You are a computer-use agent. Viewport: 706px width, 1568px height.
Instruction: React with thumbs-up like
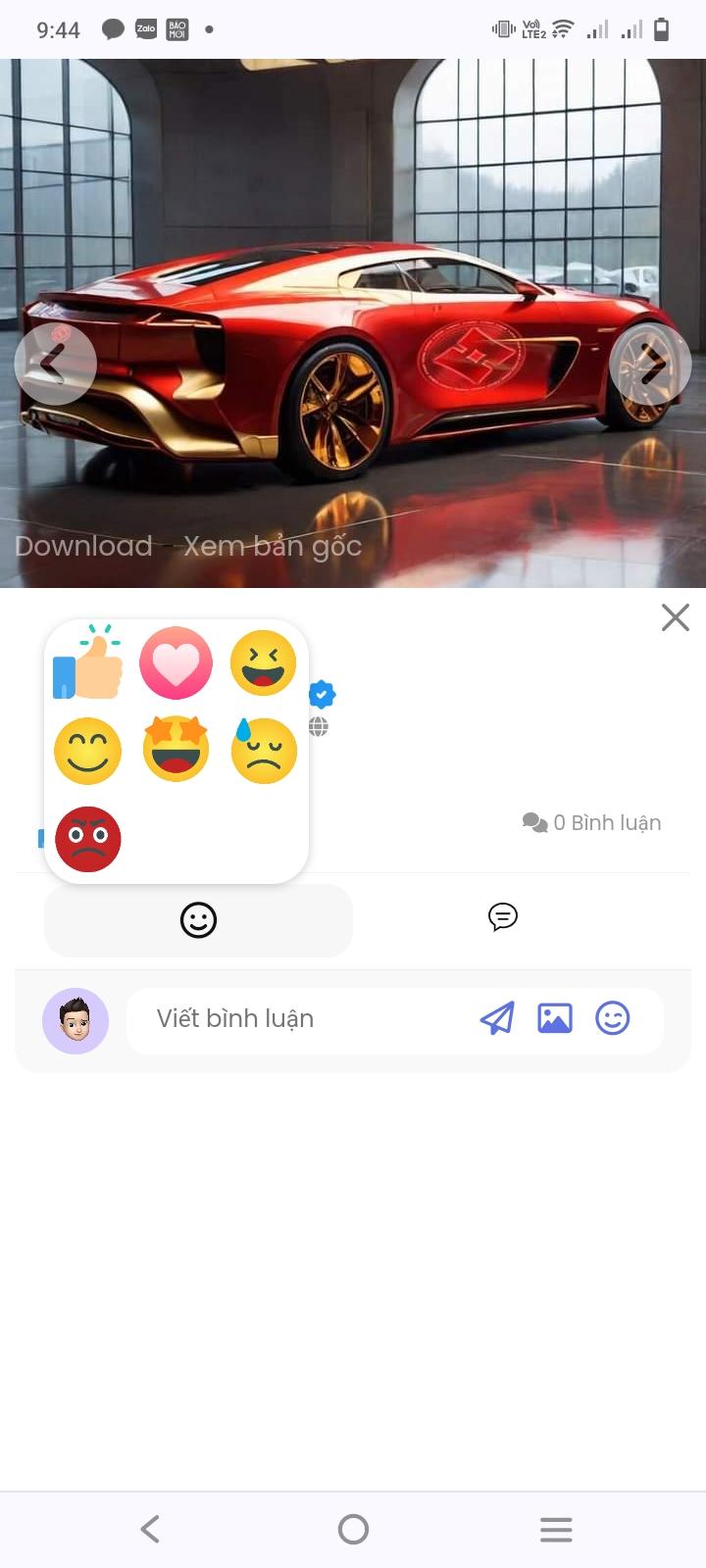pos(88,663)
